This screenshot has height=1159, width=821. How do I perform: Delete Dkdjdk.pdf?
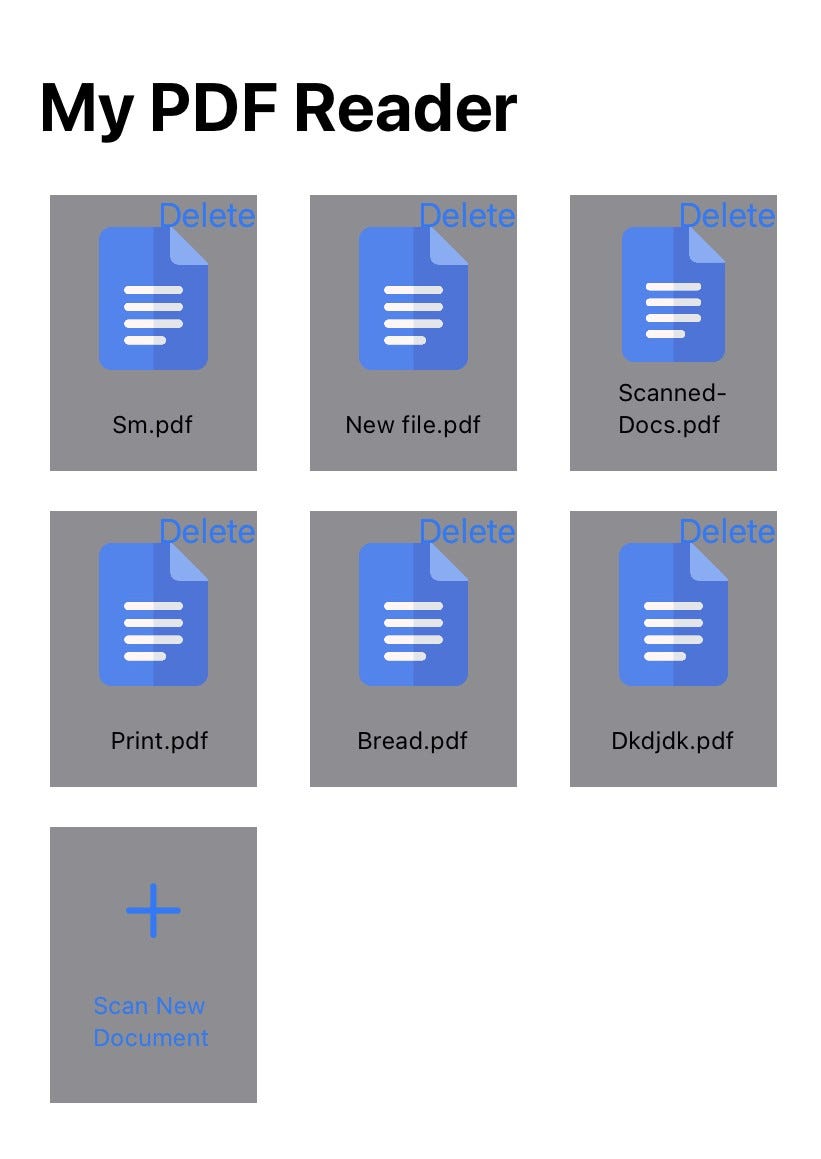(727, 531)
